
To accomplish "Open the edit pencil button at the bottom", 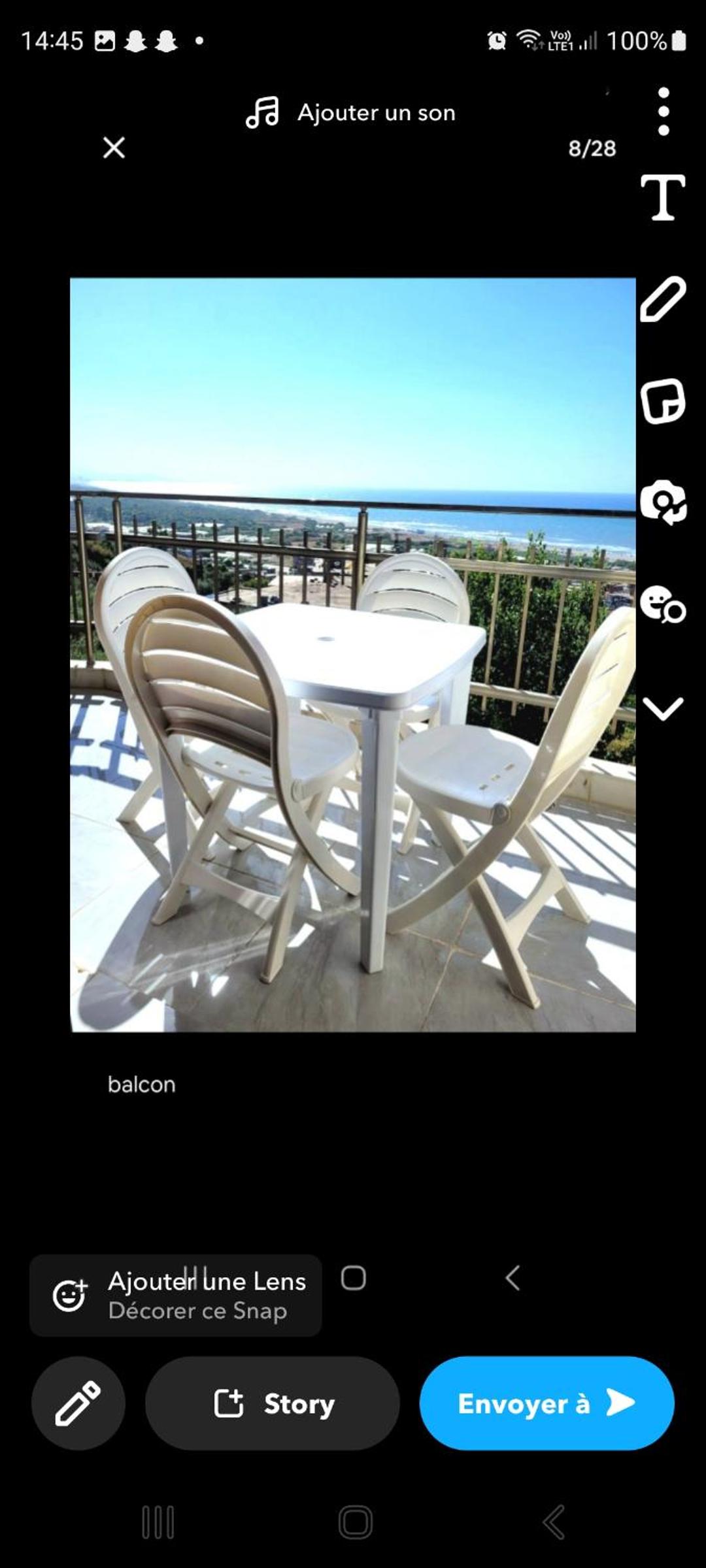I will [x=78, y=1403].
